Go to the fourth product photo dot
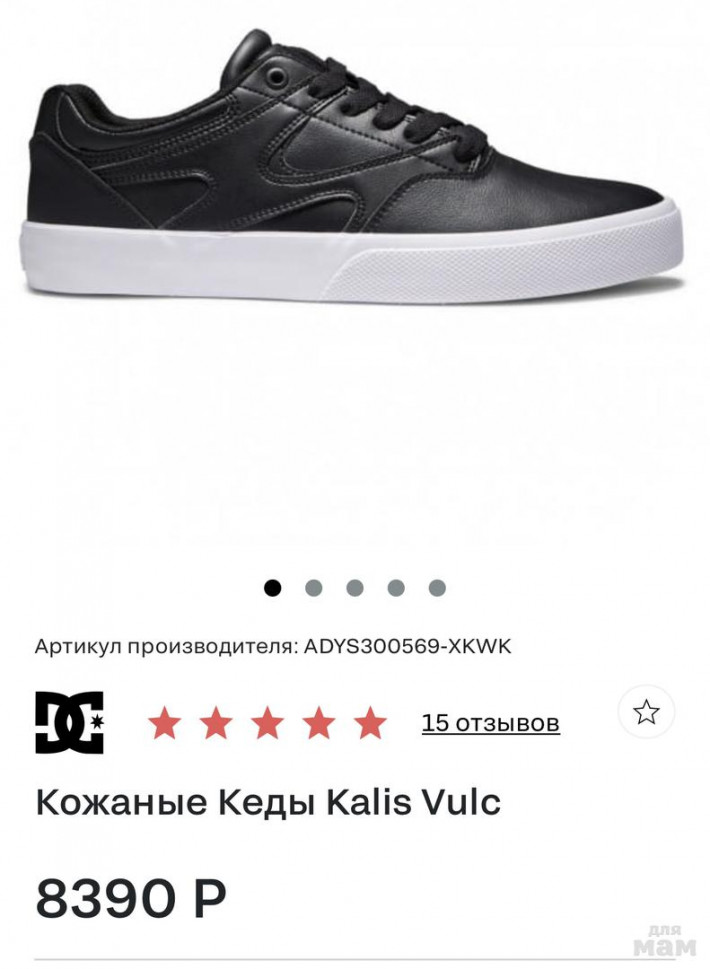 (x=396, y=588)
